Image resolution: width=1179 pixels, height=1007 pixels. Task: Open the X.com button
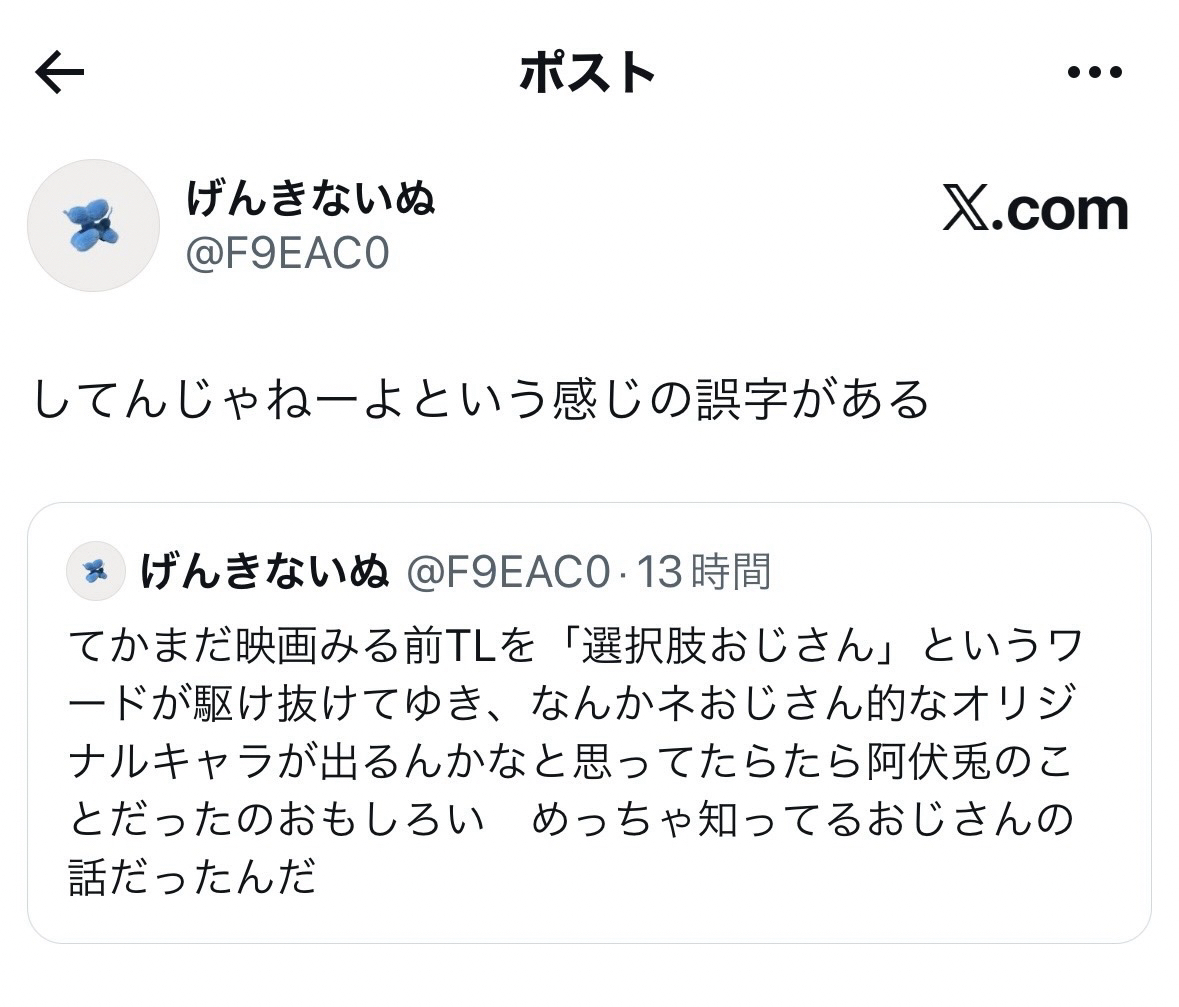pos(1035,210)
